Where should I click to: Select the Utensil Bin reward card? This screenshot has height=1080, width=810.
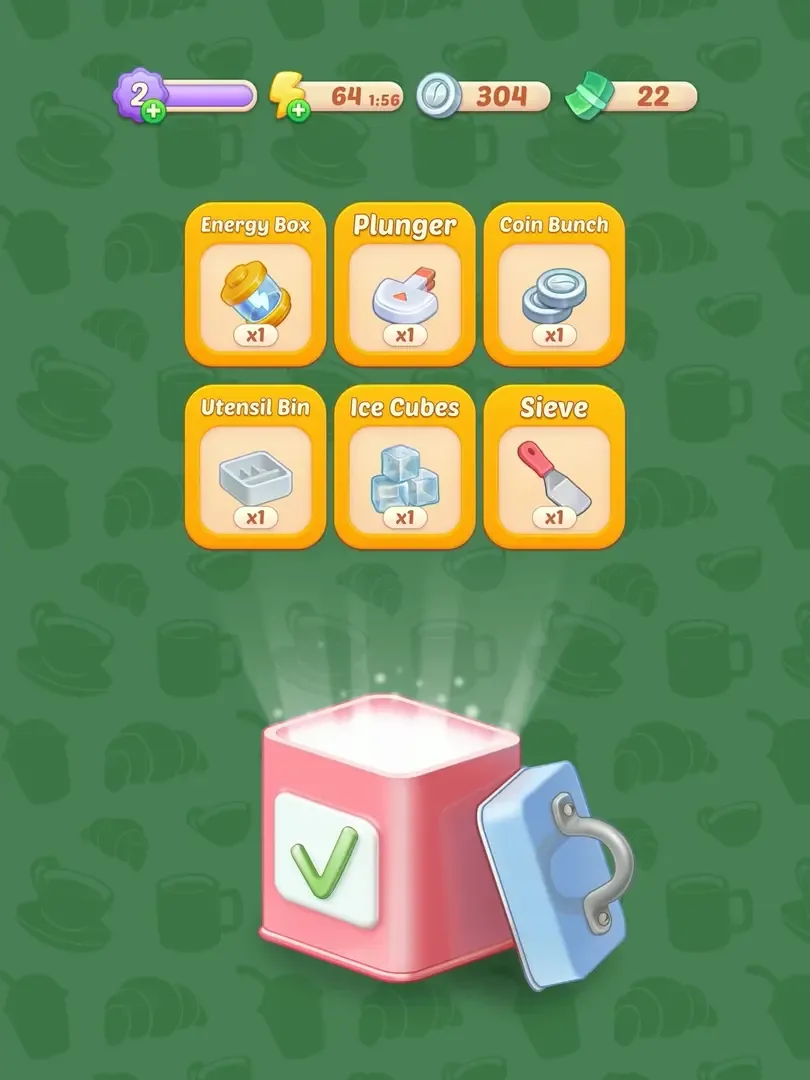(x=255, y=467)
